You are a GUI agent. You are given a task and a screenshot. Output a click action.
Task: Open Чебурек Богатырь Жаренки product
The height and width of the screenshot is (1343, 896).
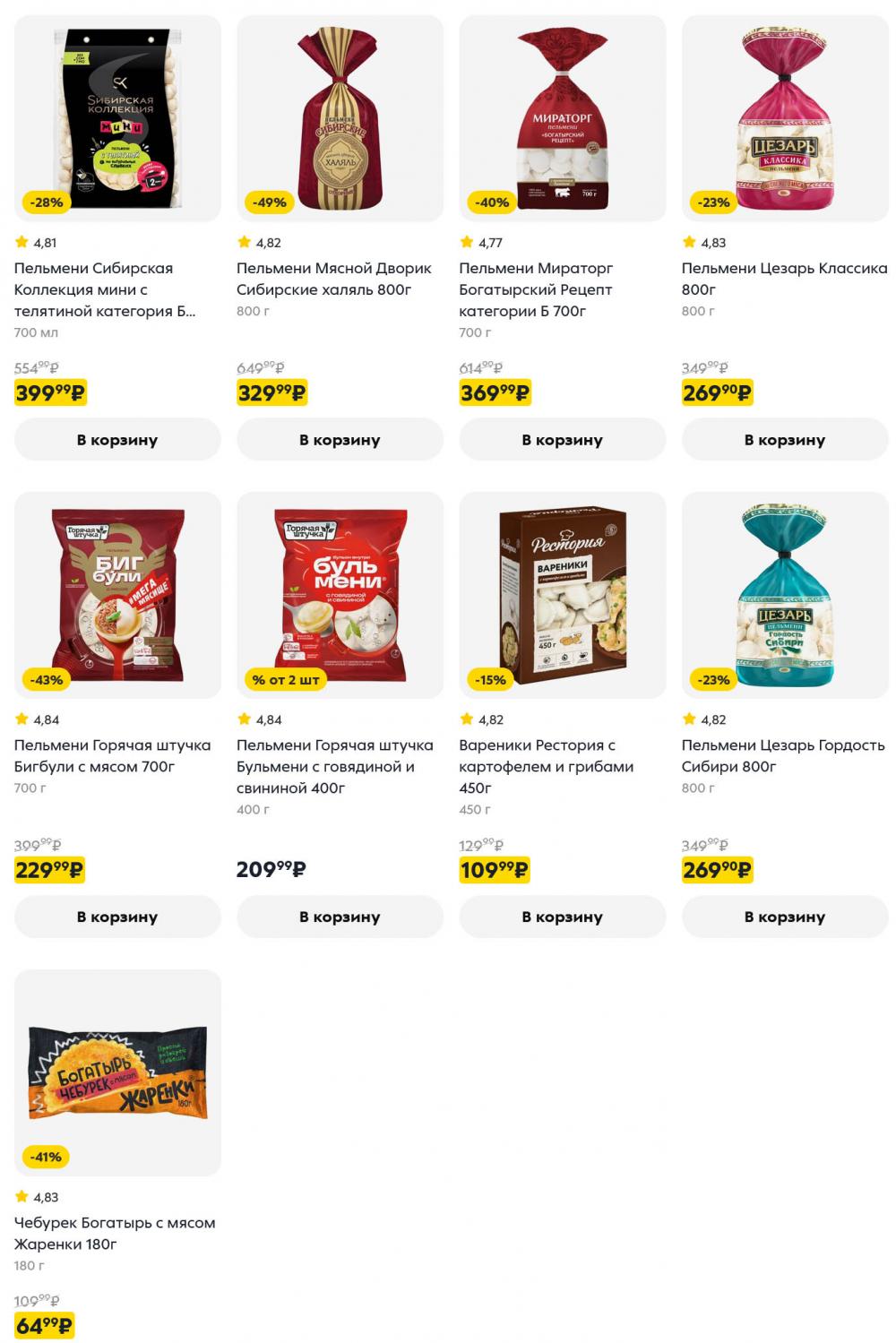117,1073
